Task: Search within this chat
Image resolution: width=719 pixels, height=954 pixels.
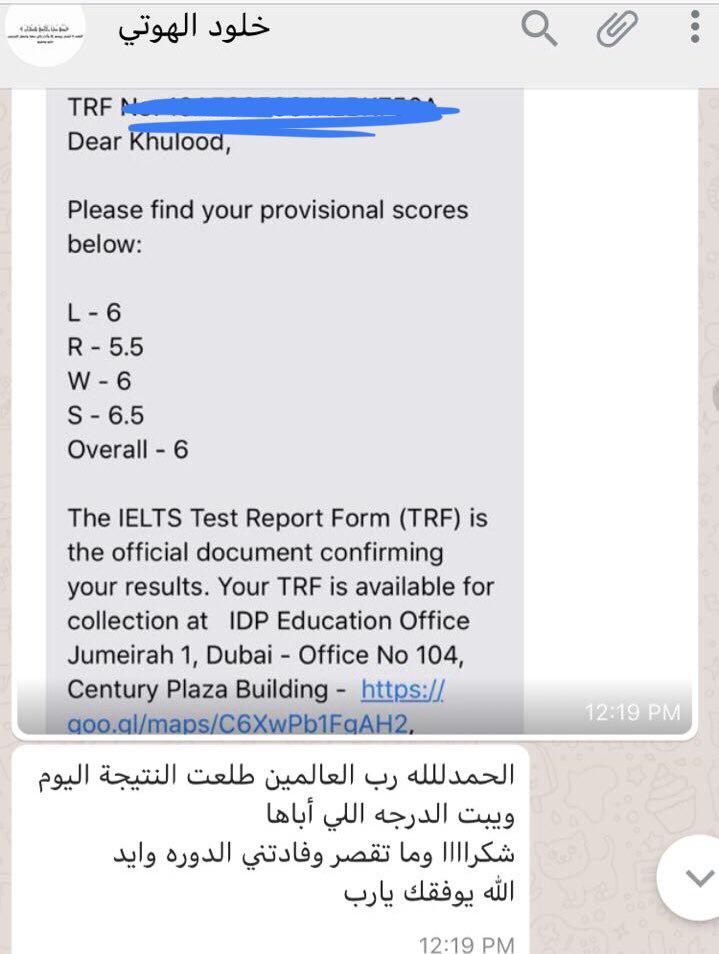Action: [539, 30]
